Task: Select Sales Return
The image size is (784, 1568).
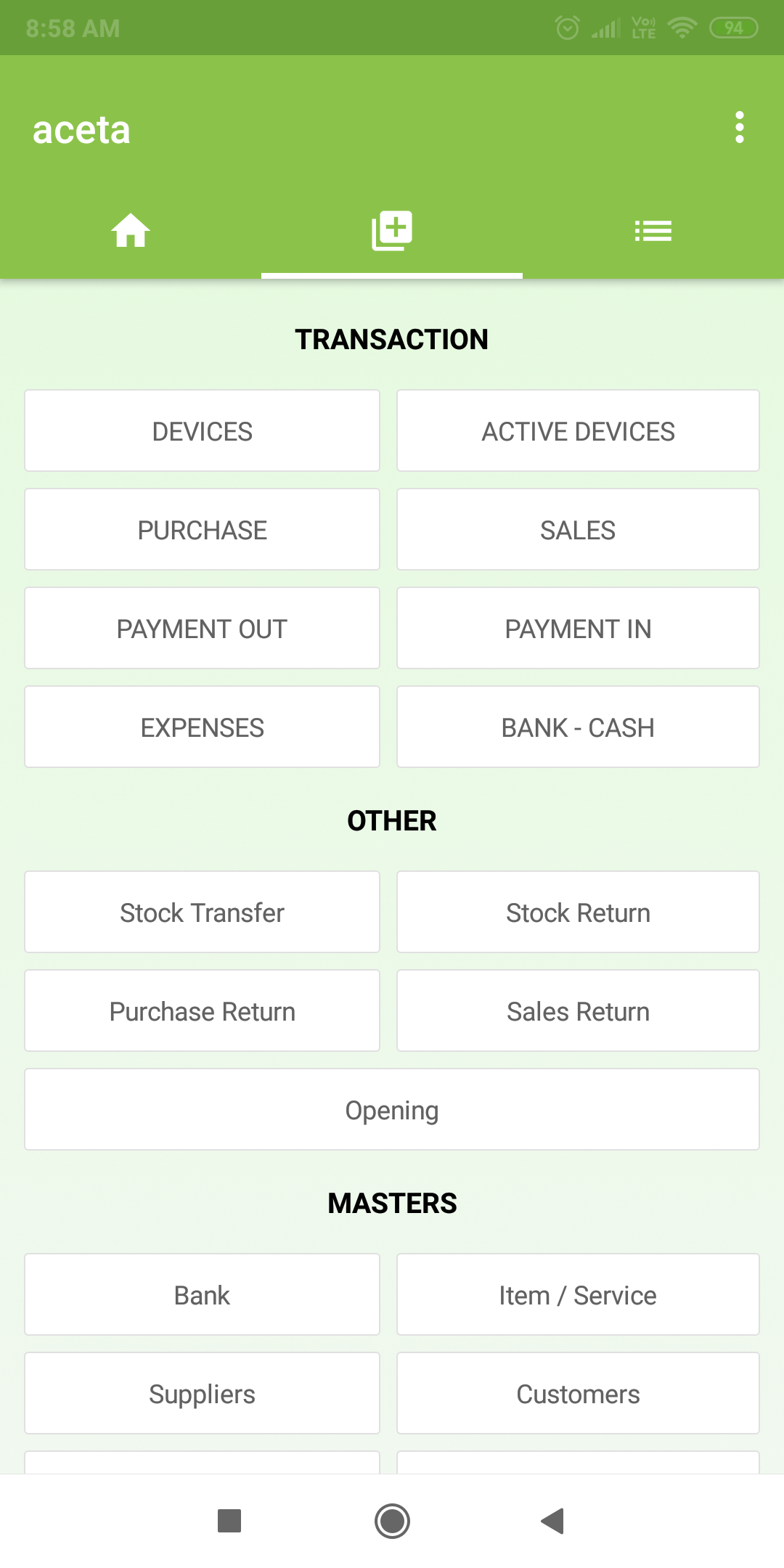Action: point(578,1011)
